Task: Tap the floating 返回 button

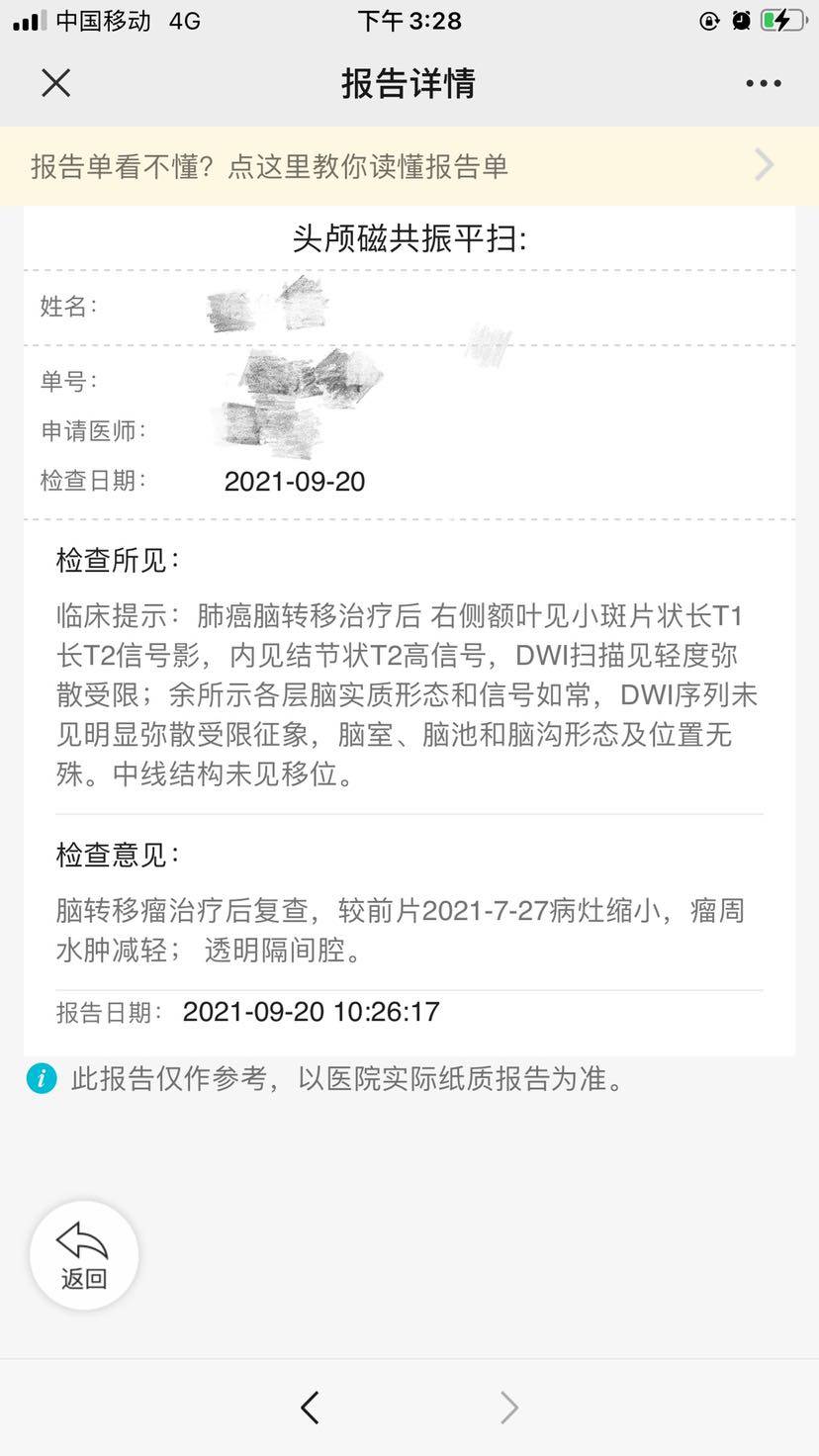Action: tap(84, 1255)
